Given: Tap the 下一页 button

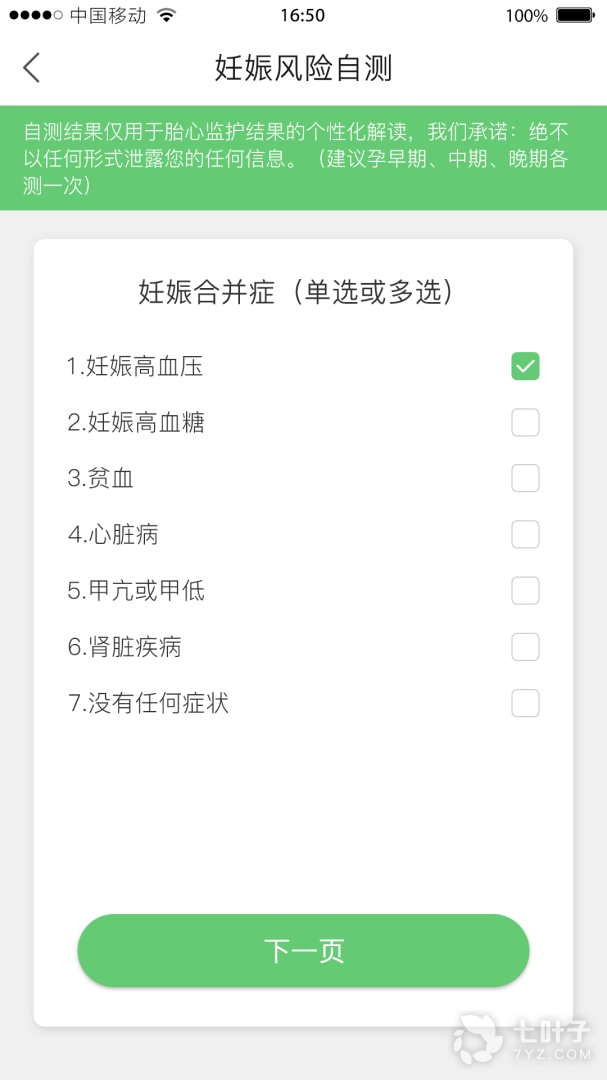Looking at the screenshot, I should click(303, 950).
